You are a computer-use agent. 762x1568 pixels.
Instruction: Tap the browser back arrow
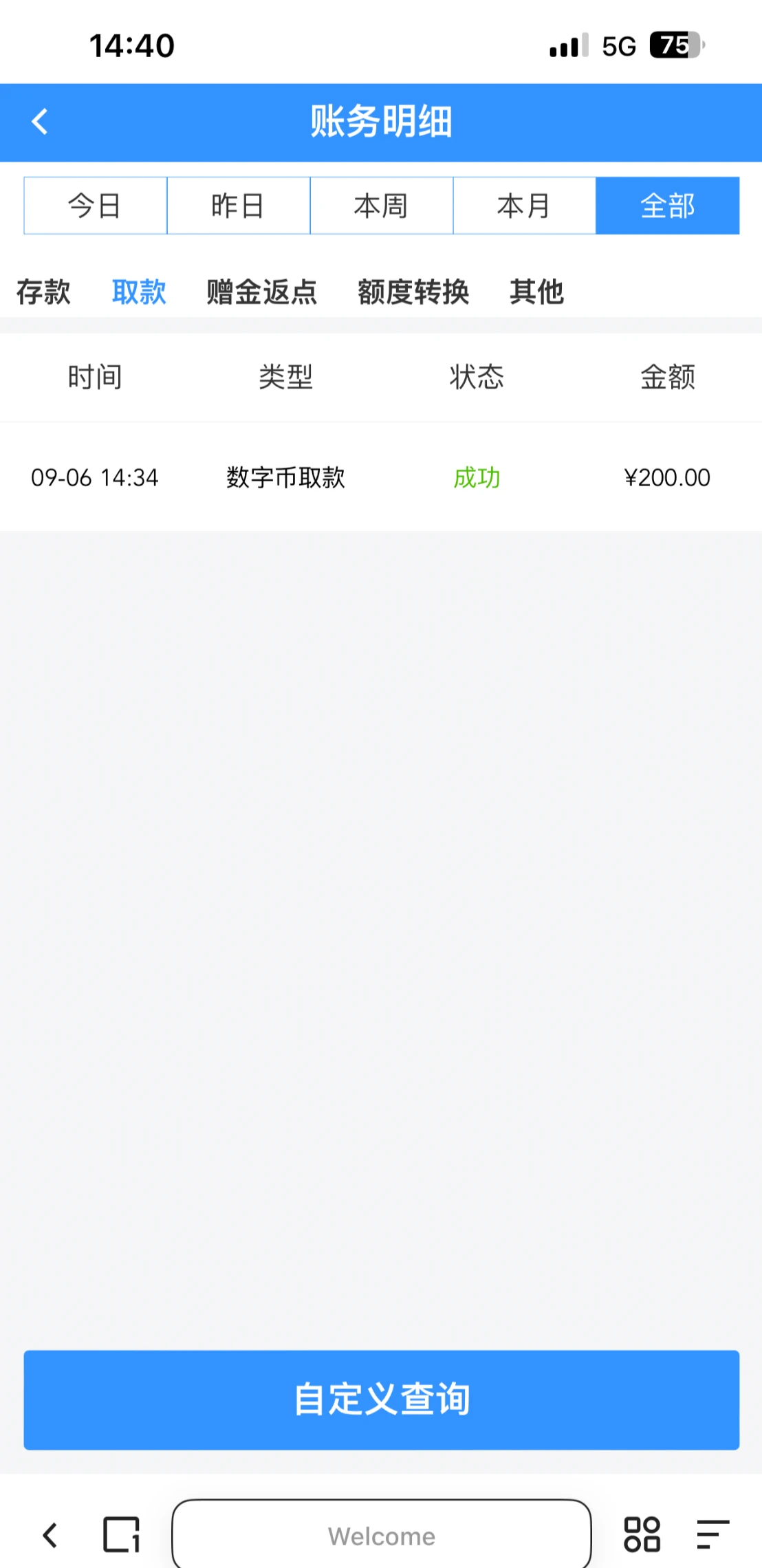[x=50, y=1535]
